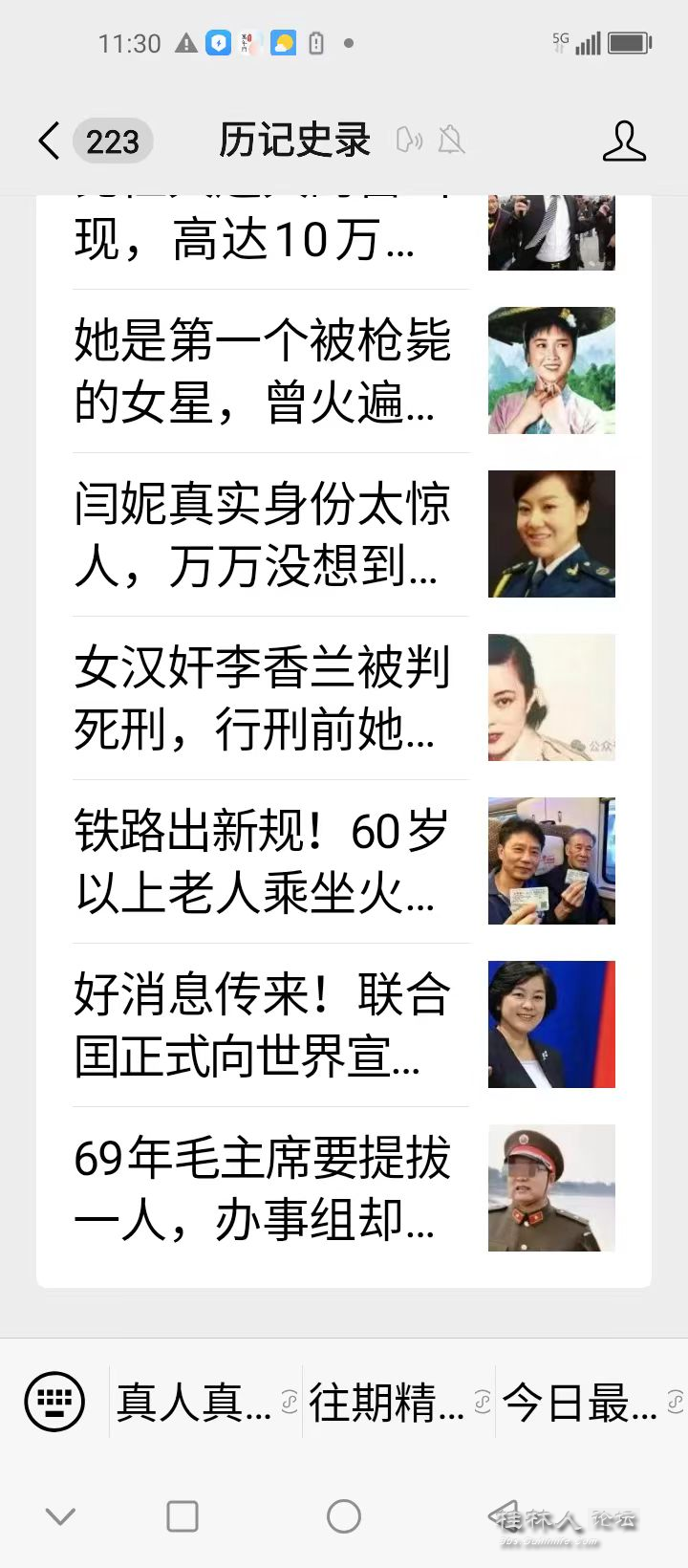Go back to the chat list

click(x=50, y=142)
